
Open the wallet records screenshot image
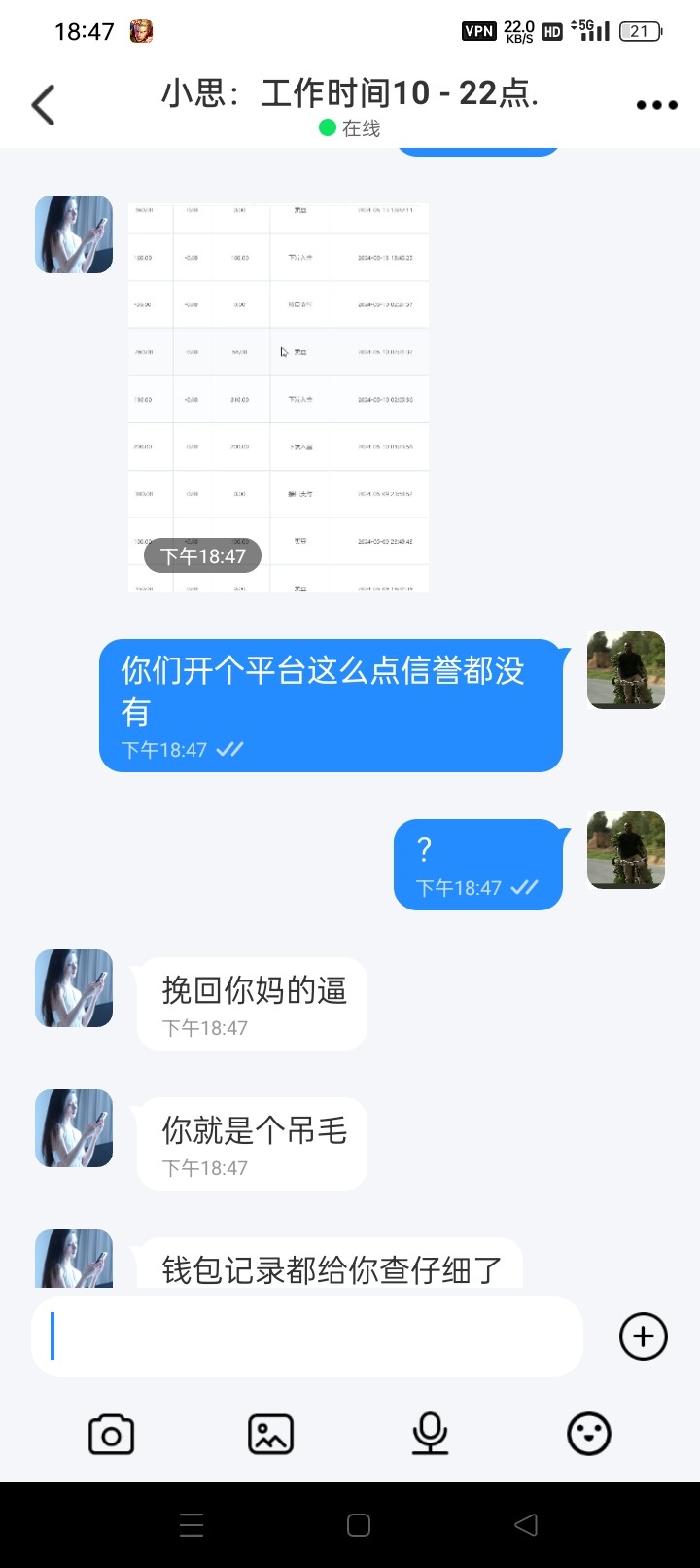coord(277,394)
